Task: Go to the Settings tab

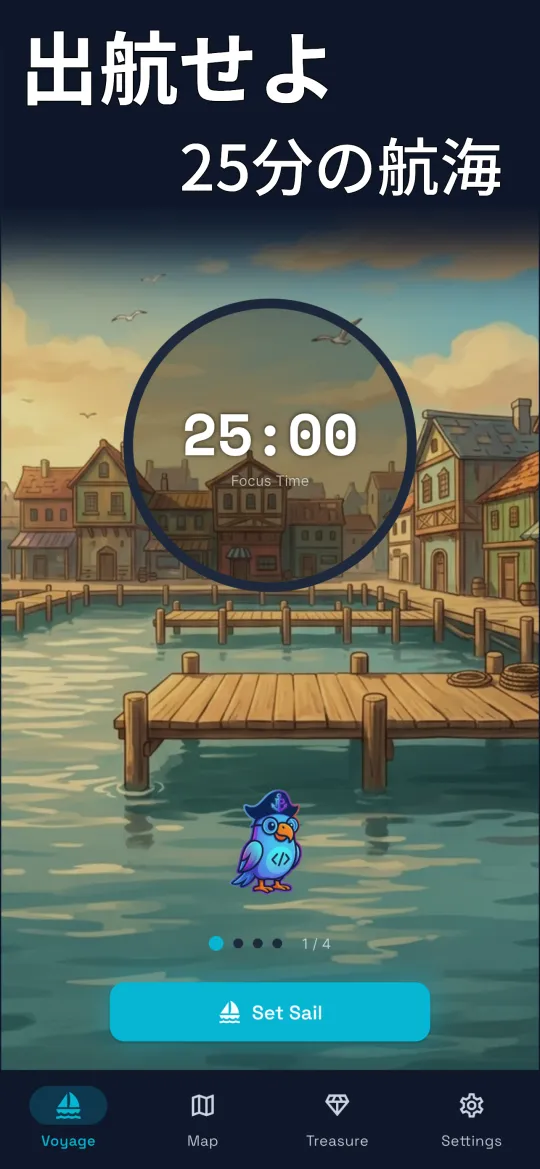Action: click(x=471, y=1120)
